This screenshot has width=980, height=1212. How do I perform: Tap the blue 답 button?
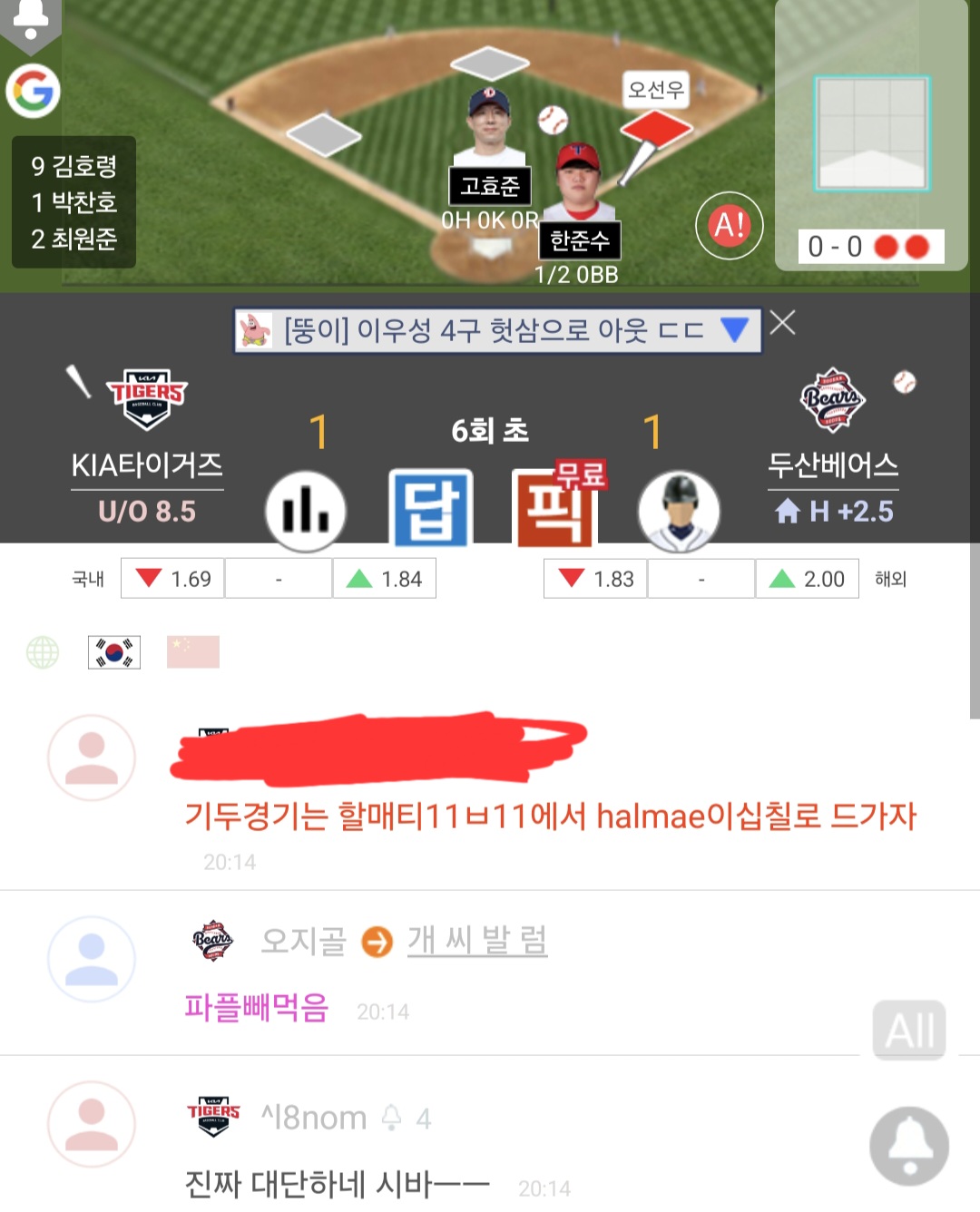click(431, 509)
